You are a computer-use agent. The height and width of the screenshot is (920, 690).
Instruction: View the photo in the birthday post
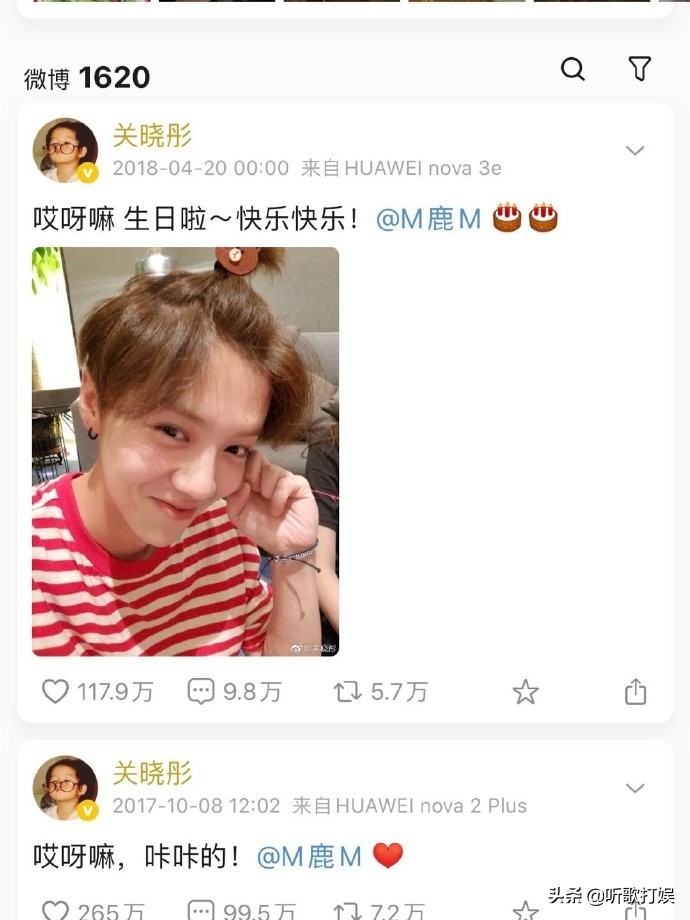point(185,451)
